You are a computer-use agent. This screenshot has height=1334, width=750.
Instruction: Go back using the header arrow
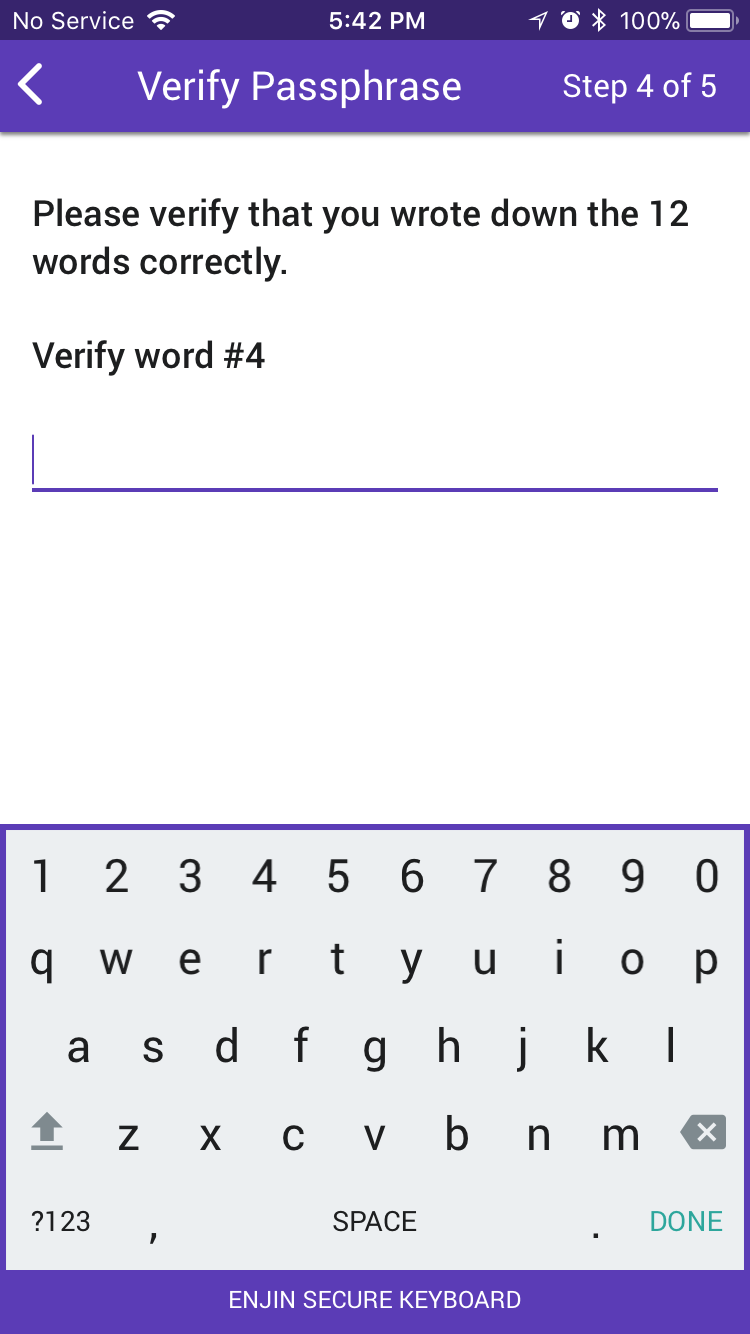pos(32,86)
